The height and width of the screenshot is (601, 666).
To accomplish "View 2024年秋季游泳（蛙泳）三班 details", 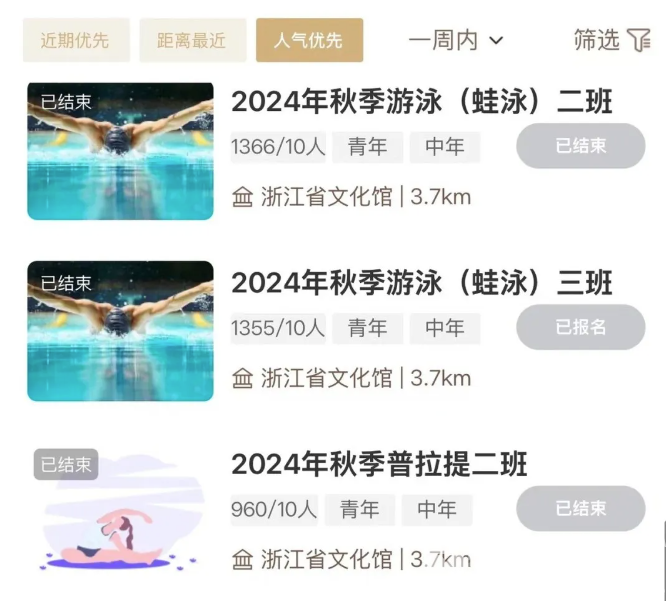I will (421, 282).
